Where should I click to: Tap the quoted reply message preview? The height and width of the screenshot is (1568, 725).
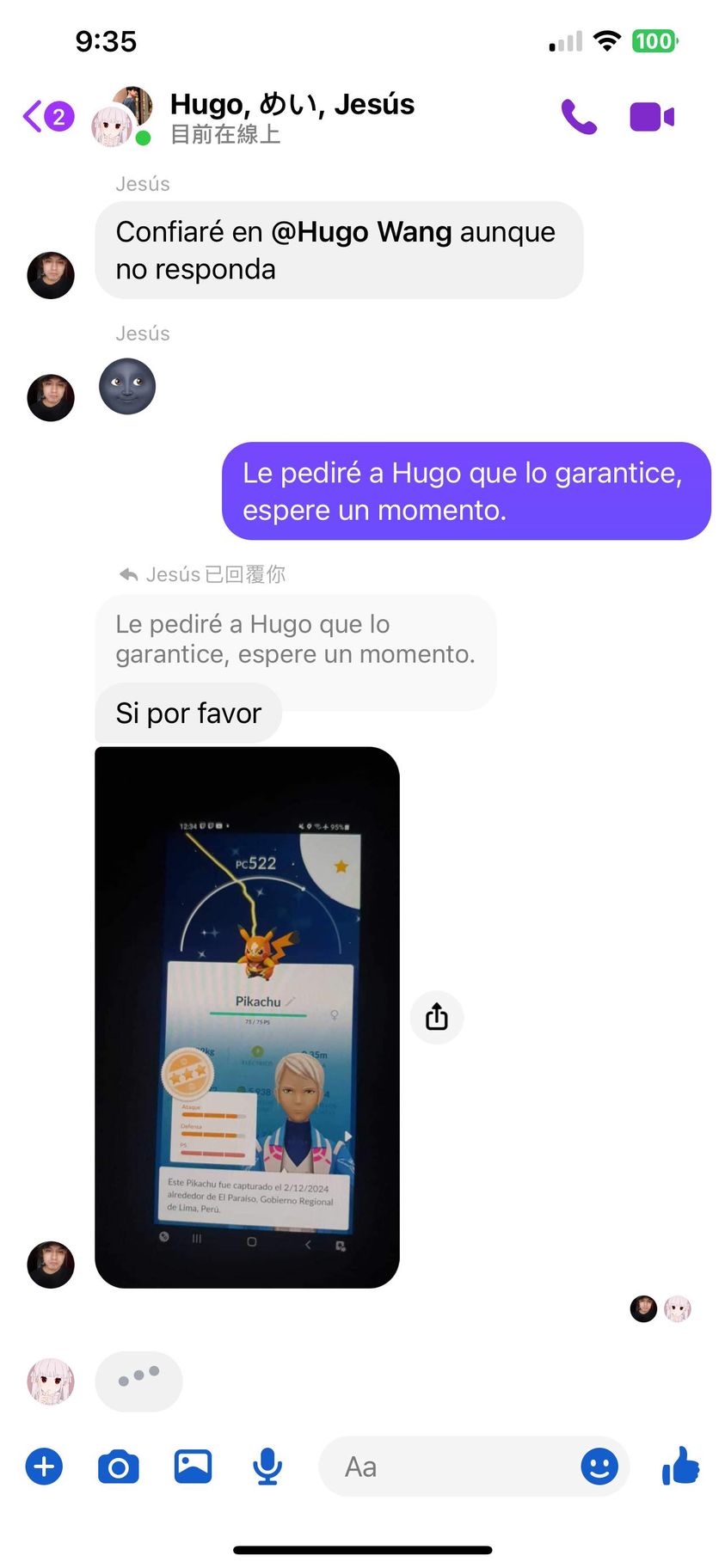pyautogui.click(x=295, y=640)
